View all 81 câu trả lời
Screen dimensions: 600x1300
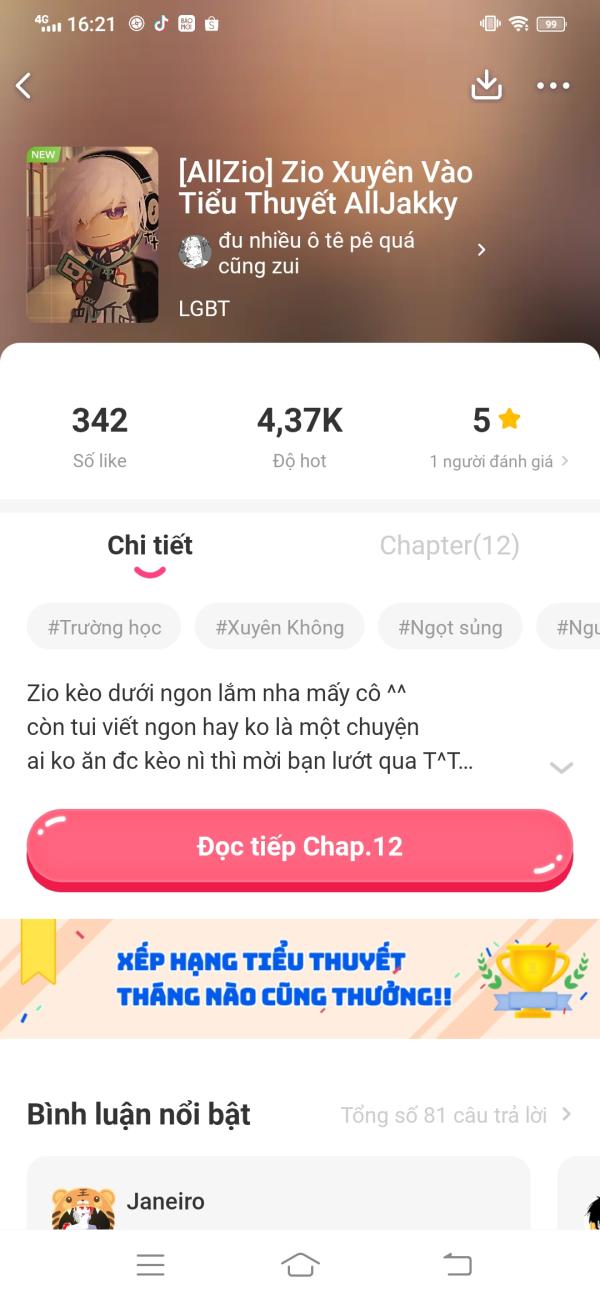455,1115
